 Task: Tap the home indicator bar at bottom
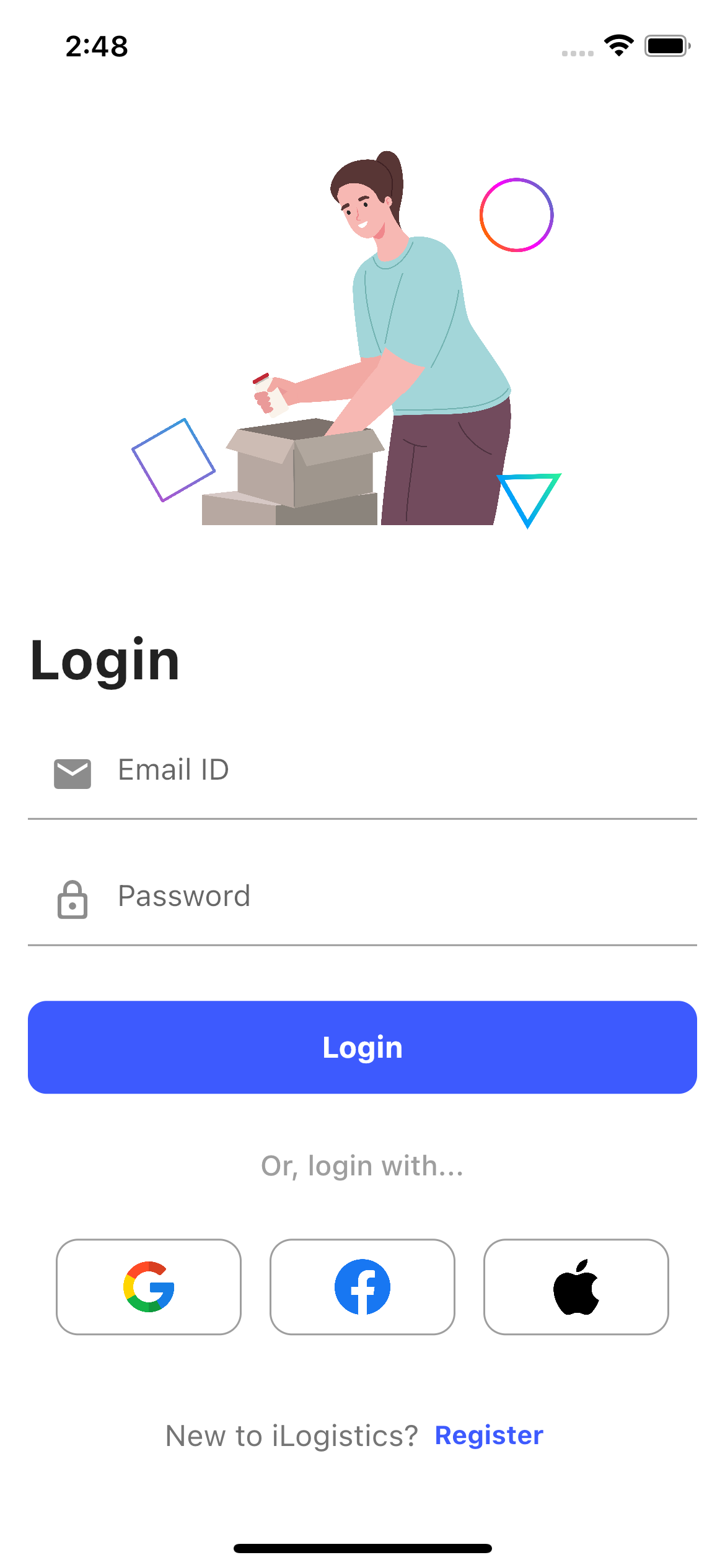point(362,1543)
